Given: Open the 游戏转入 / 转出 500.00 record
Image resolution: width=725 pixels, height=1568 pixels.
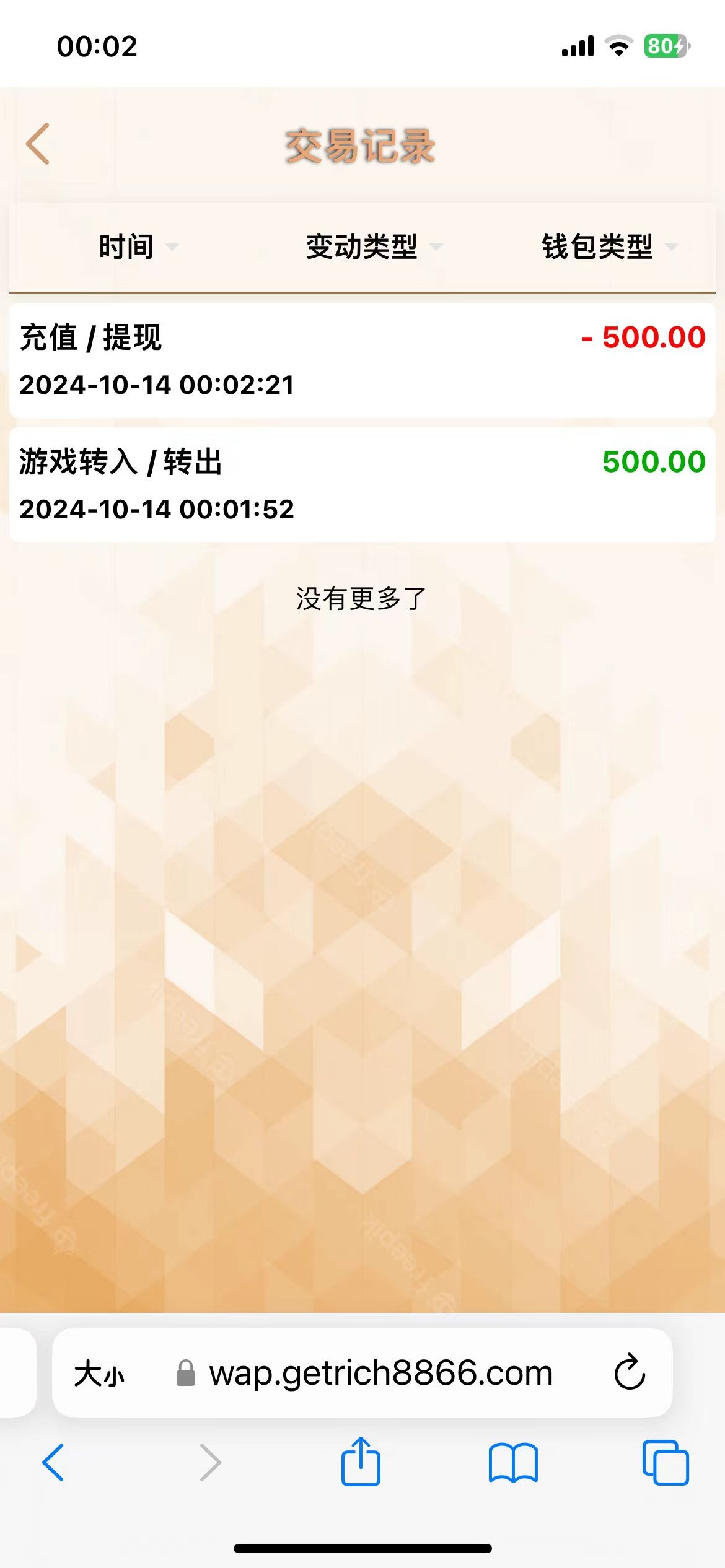Looking at the screenshot, I should [362, 485].
